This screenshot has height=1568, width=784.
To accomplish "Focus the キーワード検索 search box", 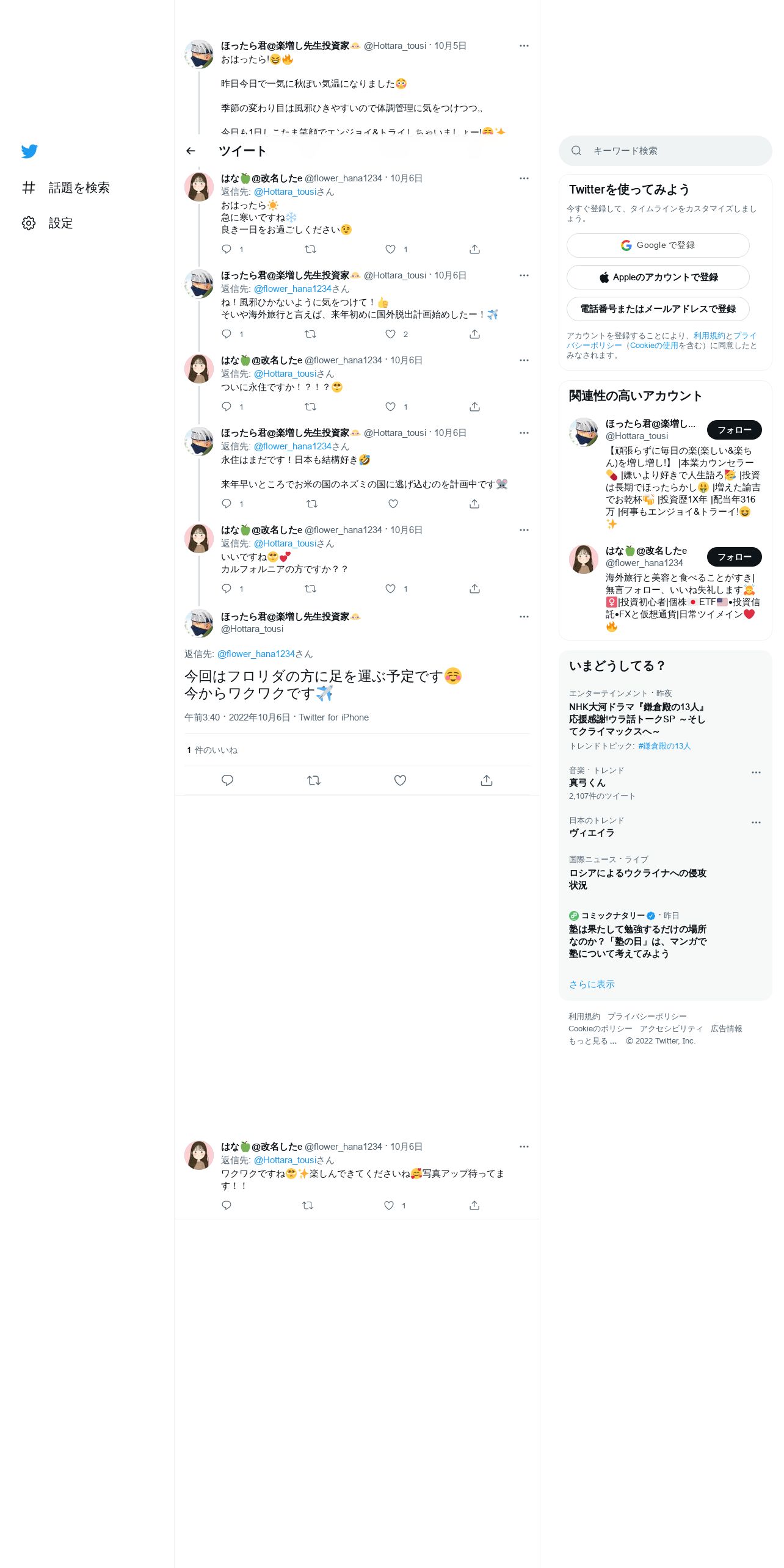I will [666, 151].
